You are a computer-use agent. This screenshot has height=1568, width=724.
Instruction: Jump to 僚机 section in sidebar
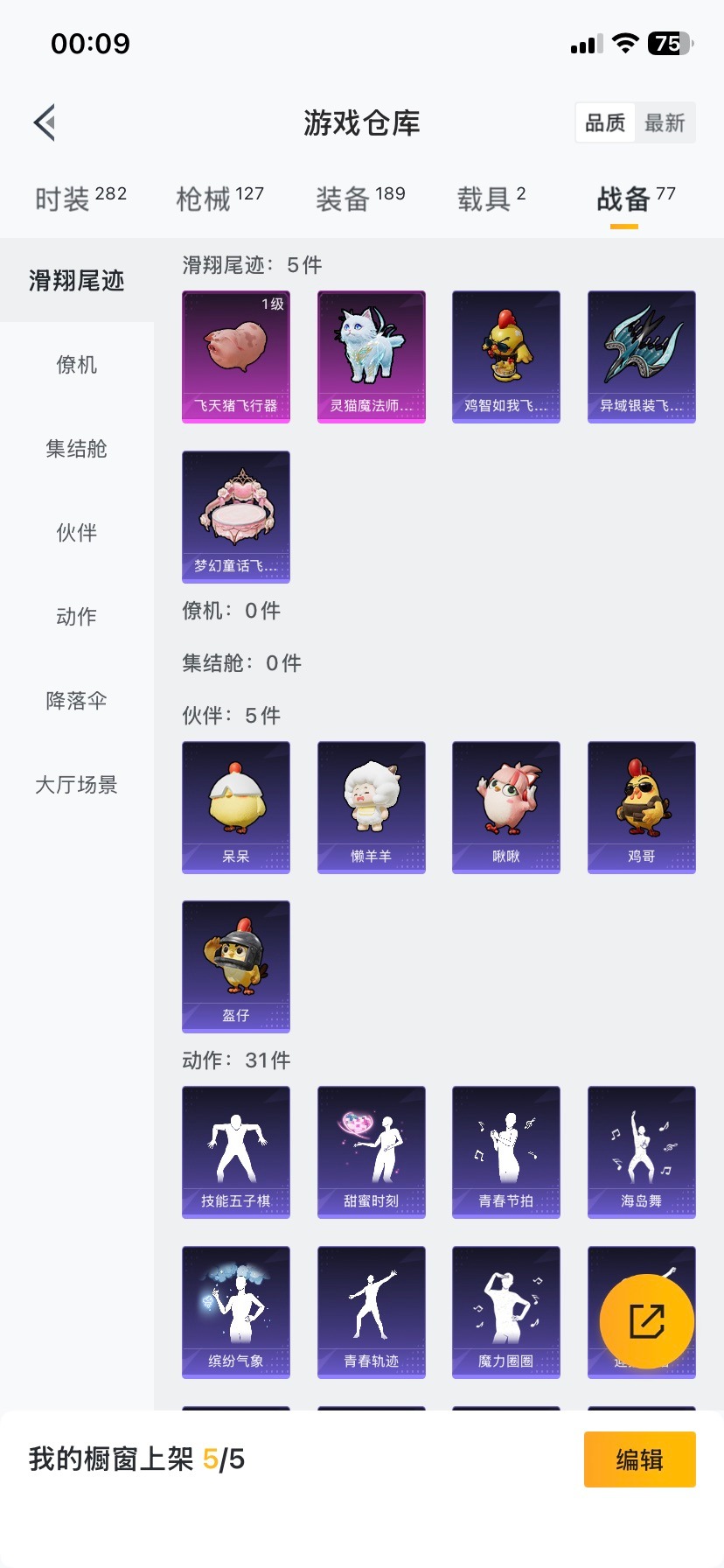tap(77, 365)
